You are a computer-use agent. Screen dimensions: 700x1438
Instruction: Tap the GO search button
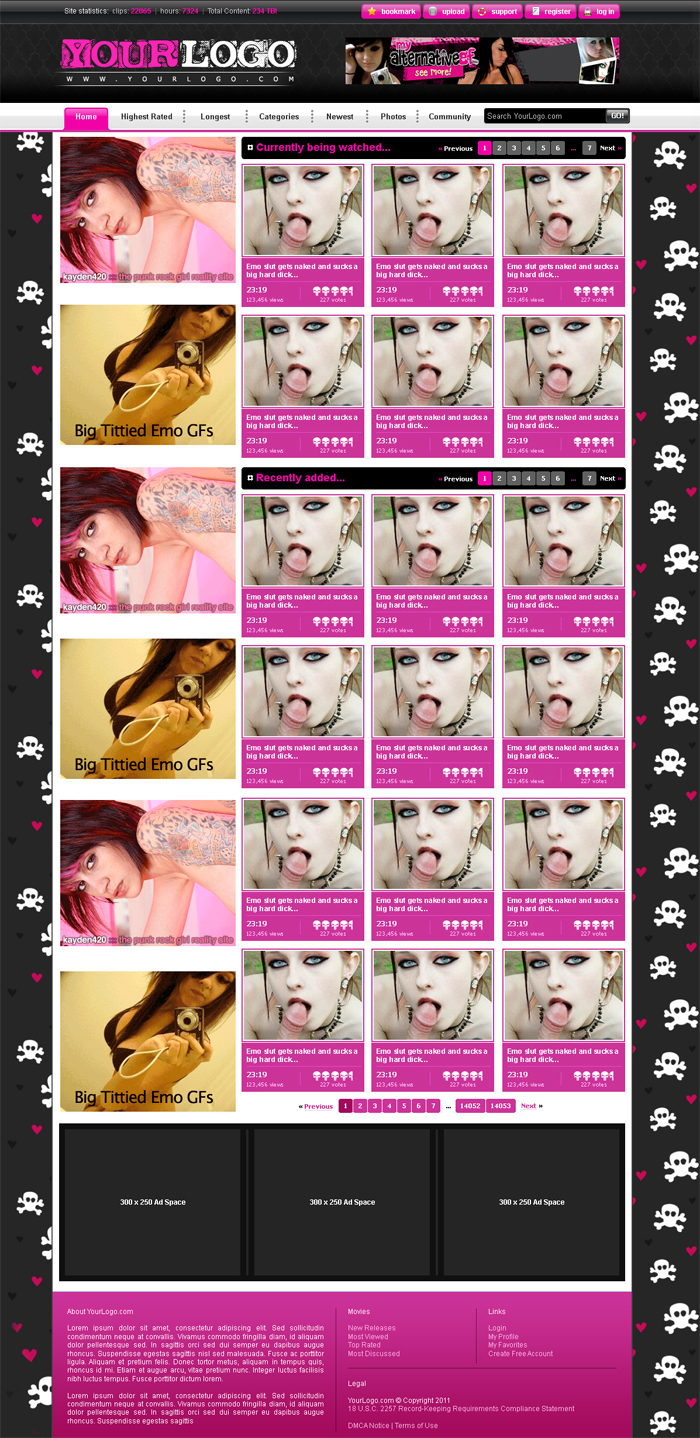[x=617, y=116]
